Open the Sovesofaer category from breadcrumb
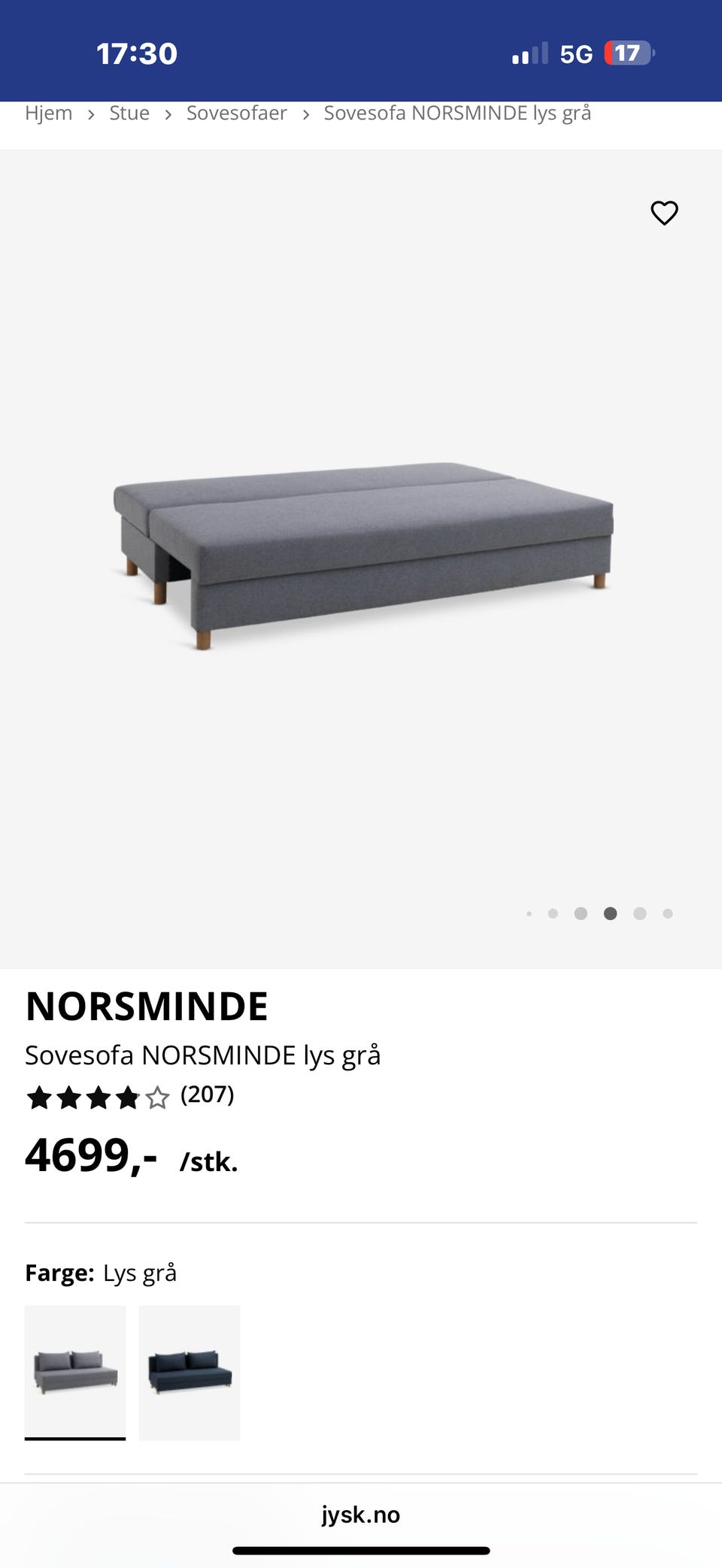The width and height of the screenshot is (722, 1568). coord(236,113)
